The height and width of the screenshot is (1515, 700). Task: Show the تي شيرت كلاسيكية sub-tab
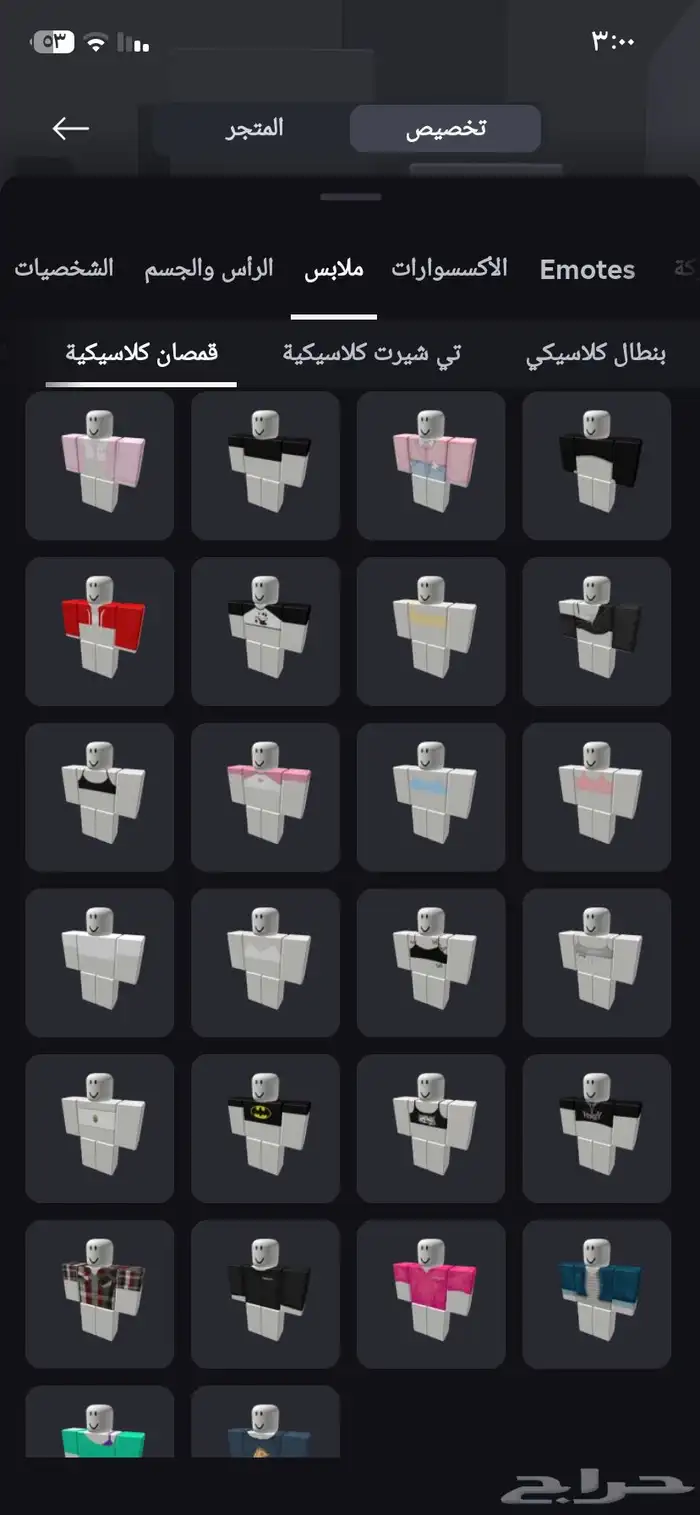click(x=372, y=354)
